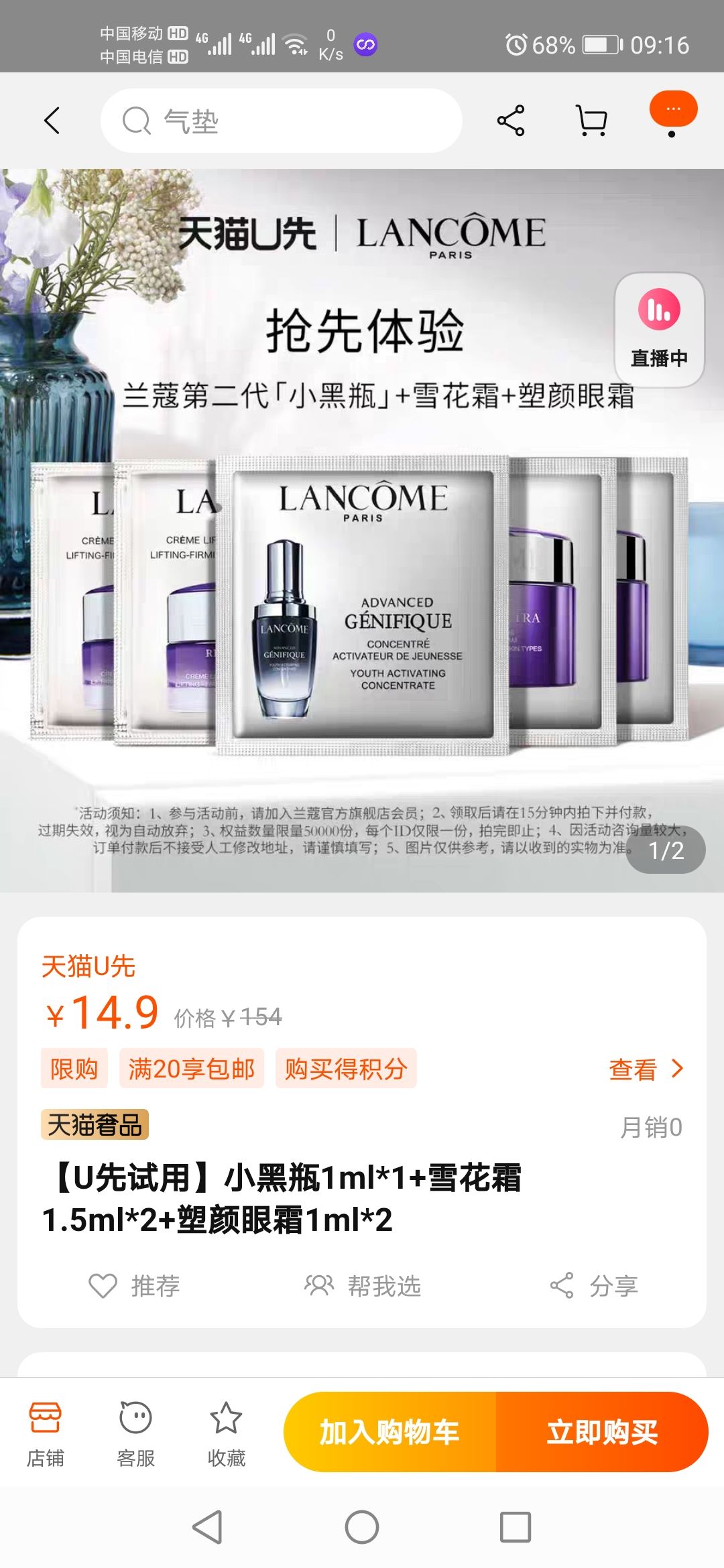Tap 推荐 to recommend this item

134,1286
